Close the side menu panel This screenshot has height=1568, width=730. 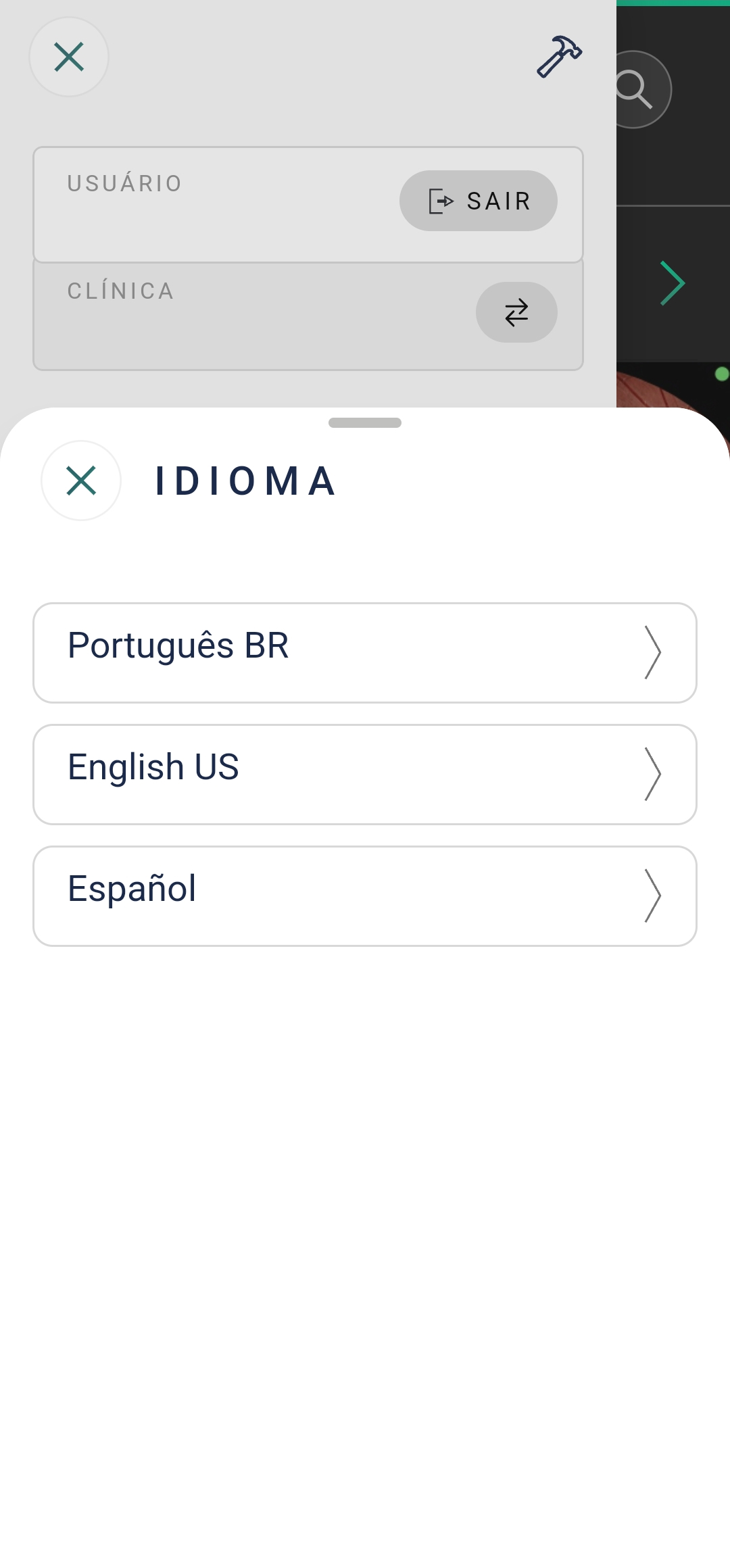point(69,57)
